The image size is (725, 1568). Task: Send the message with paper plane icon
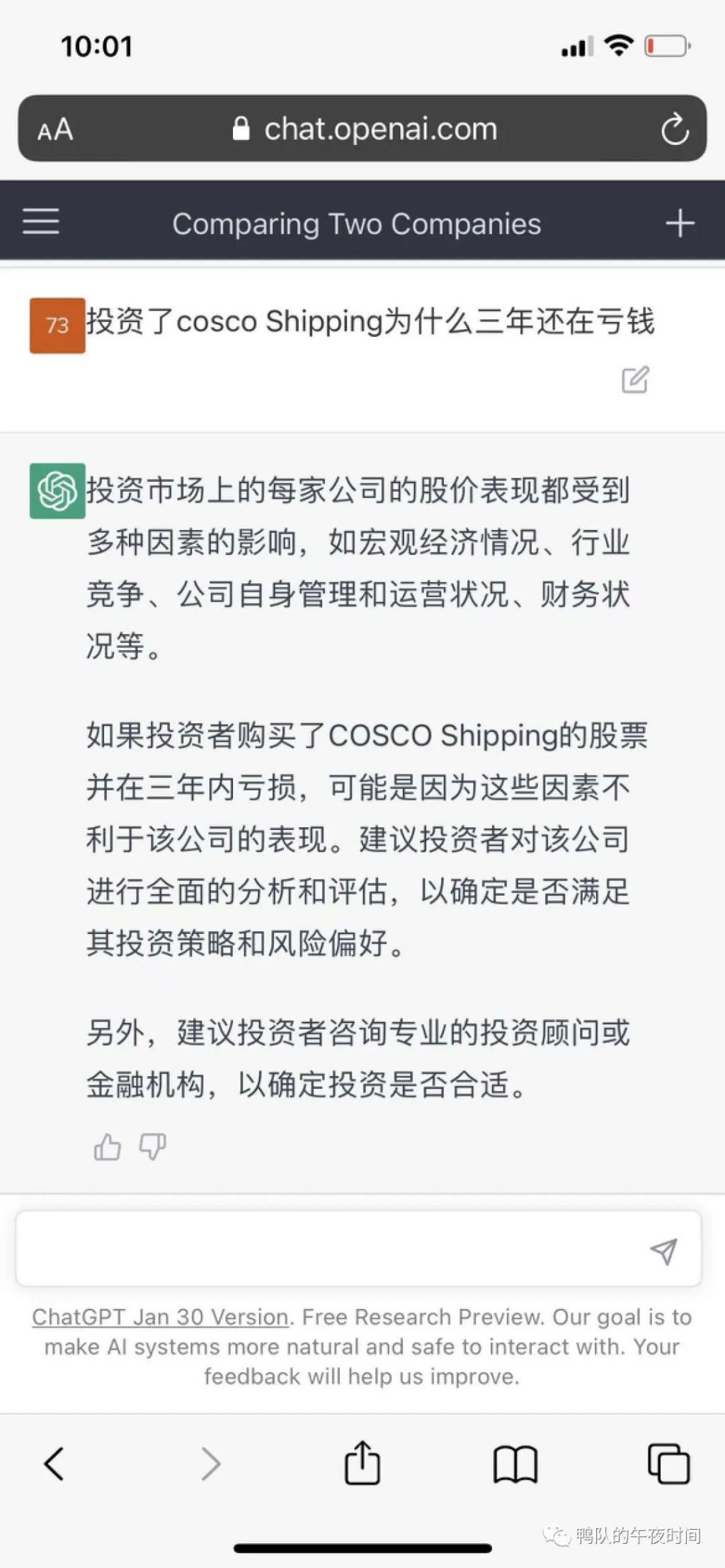663,1251
